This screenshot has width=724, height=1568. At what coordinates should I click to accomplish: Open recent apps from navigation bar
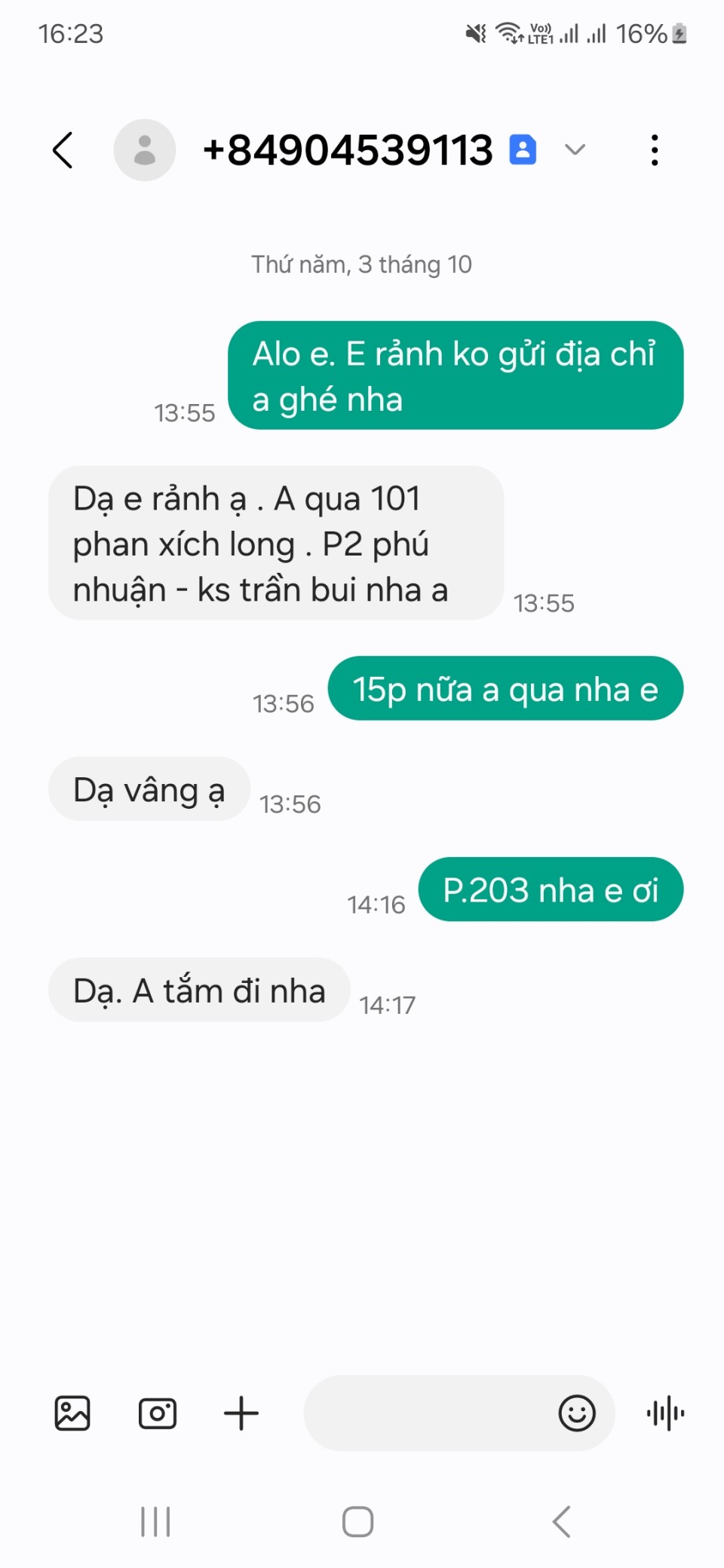(x=156, y=1521)
